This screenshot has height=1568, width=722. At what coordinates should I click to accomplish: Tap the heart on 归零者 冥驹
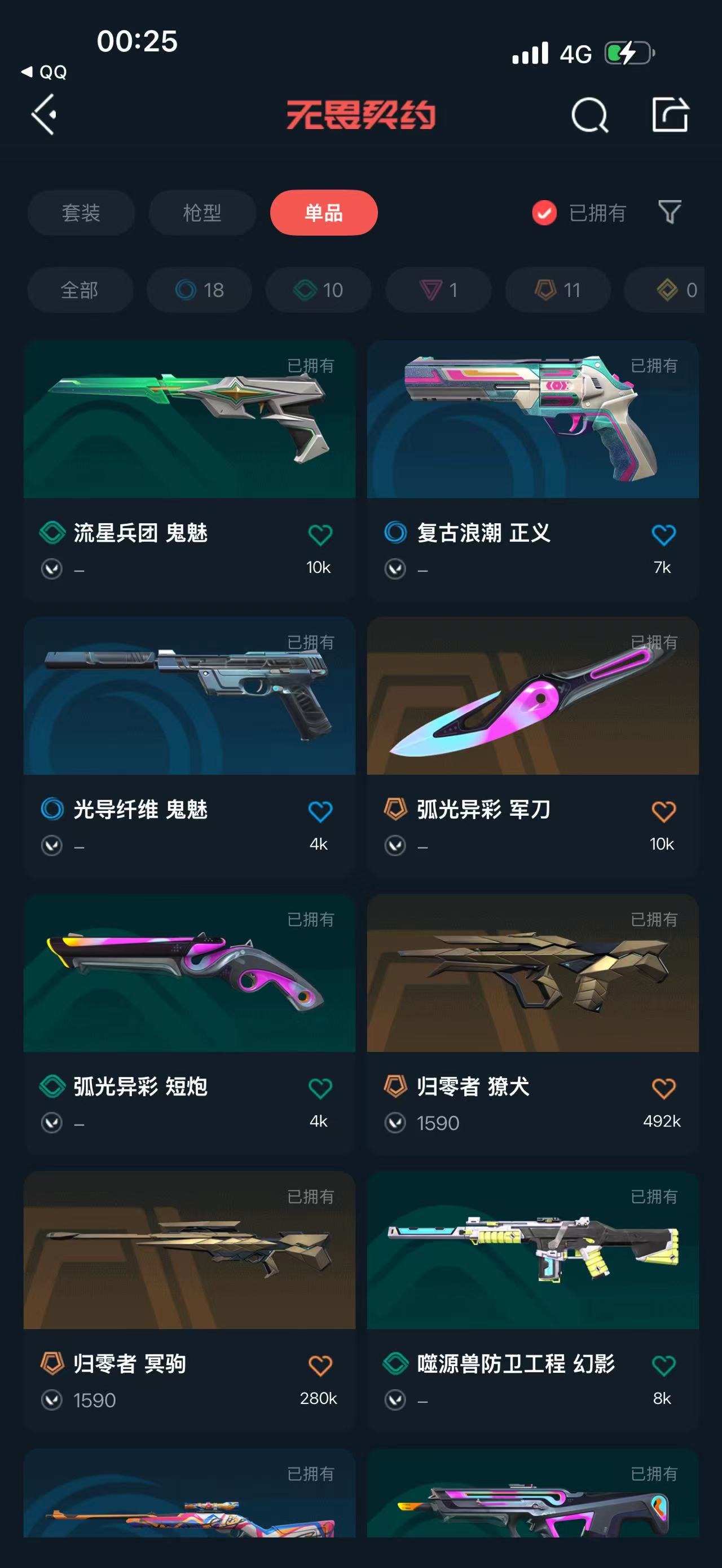coord(320,1365)
